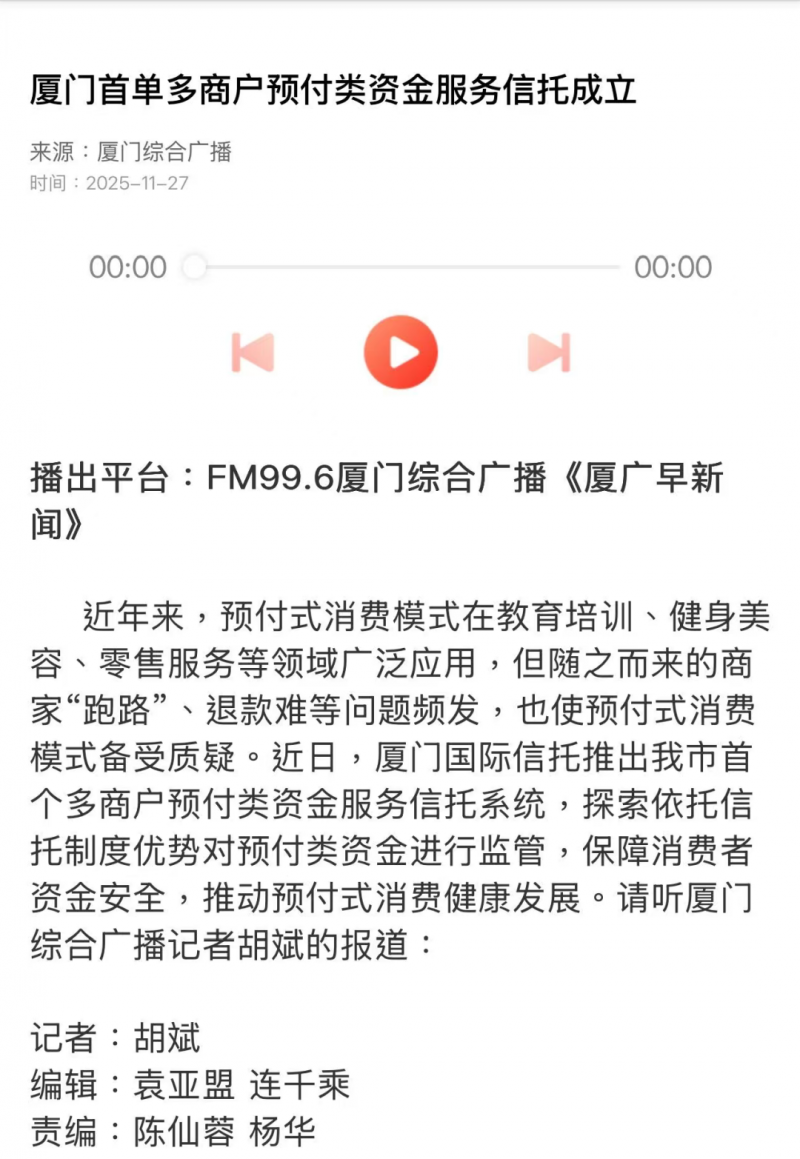Screen dimensions: 800x1159
Task: Skip to the previous audio track
Action: (252, 352)
